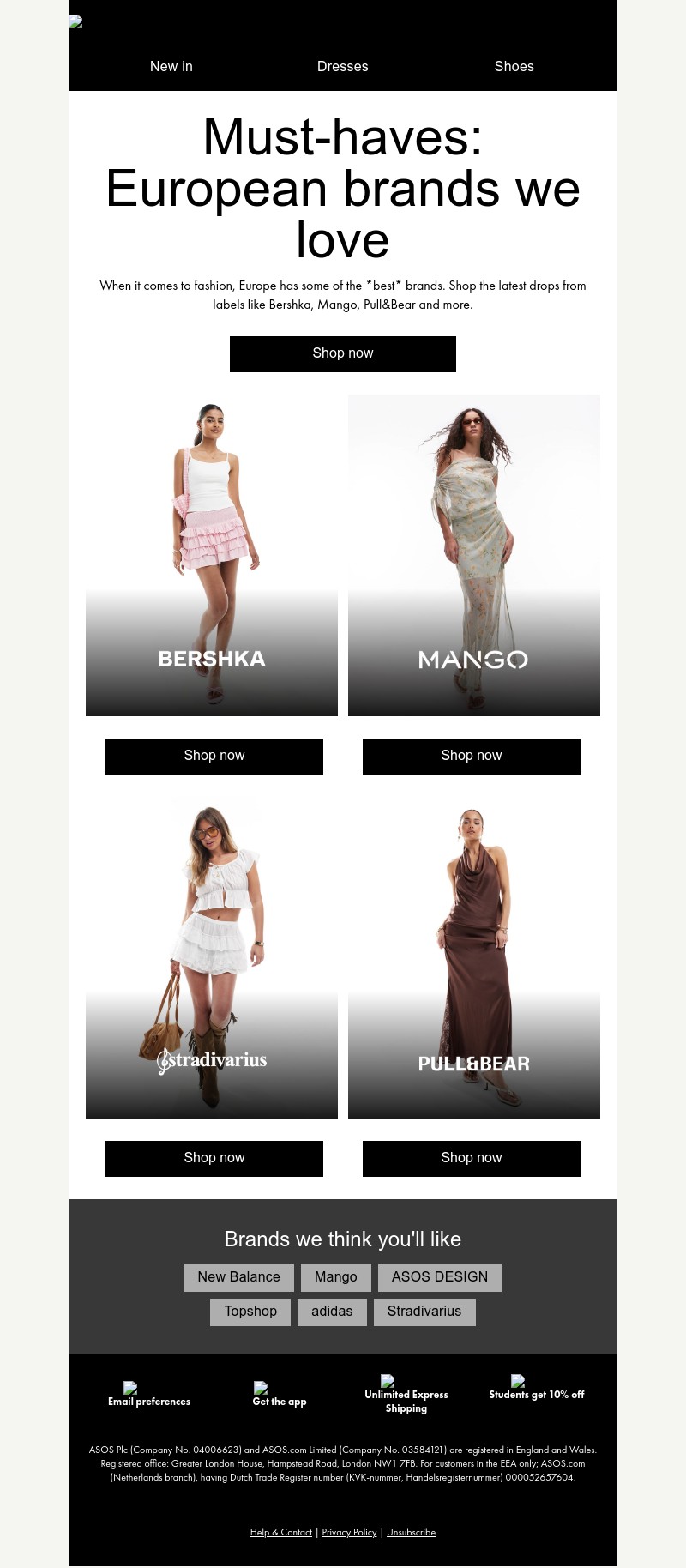Screen dimensions: 686x1568
Task: Open the Bershka brand image tile
Action: (x=212, y=555)
